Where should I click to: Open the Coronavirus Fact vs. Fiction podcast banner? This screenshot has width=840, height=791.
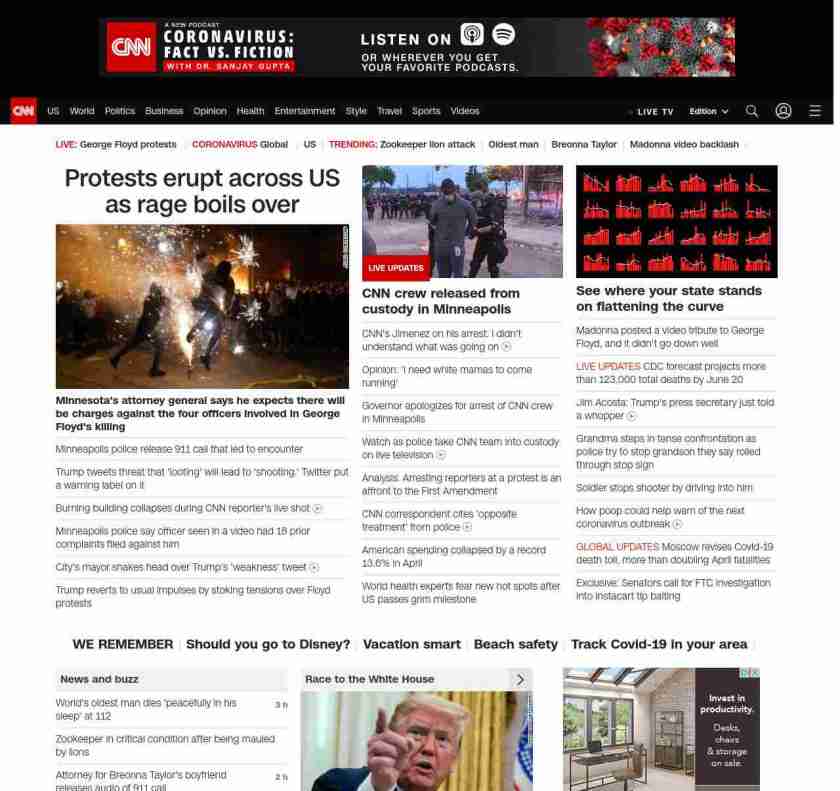coord(417,47)
